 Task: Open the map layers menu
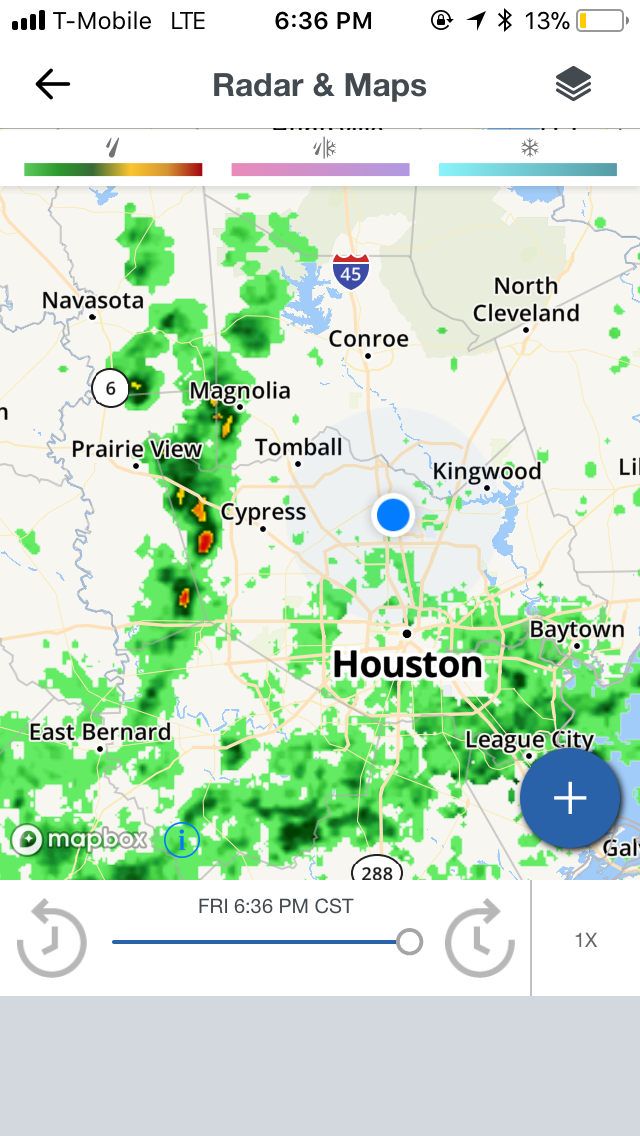[x=573, y=84]
